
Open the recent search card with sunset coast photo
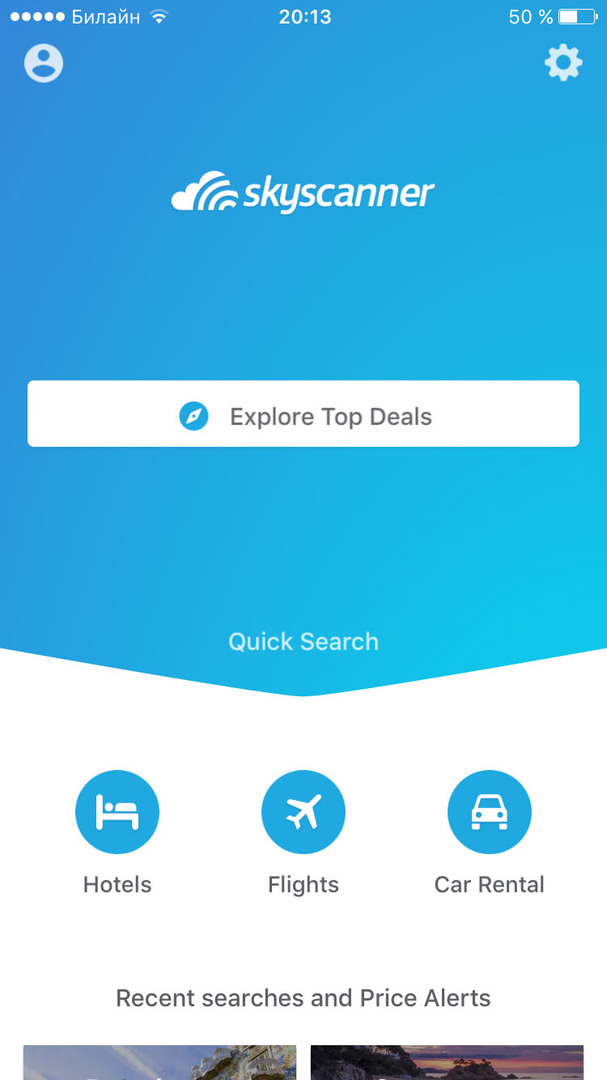point(447,1062)
